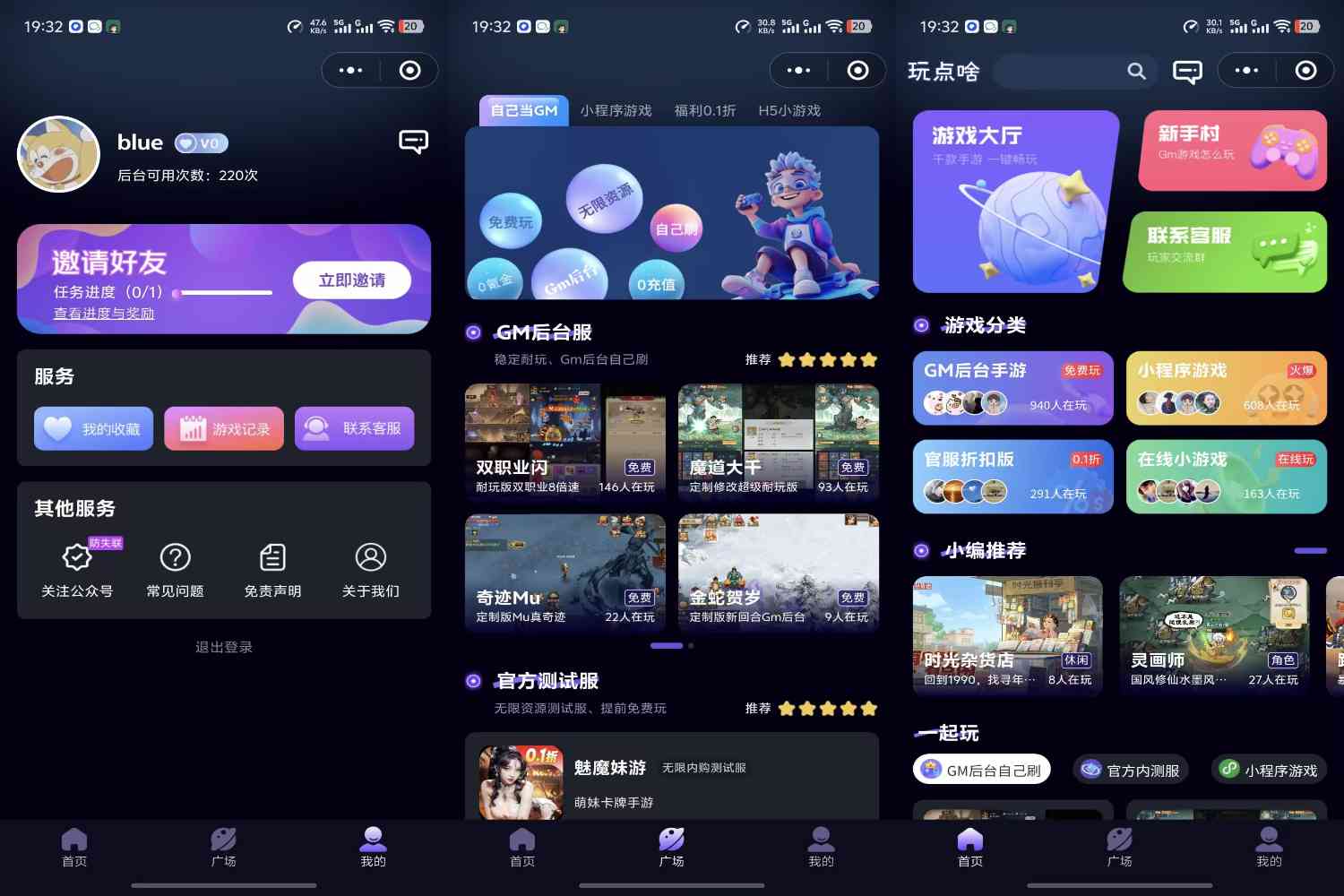1344x896 pixels.
Task: Open the 金蛇贺岁 game card
Action: click(x=778, y=572)
